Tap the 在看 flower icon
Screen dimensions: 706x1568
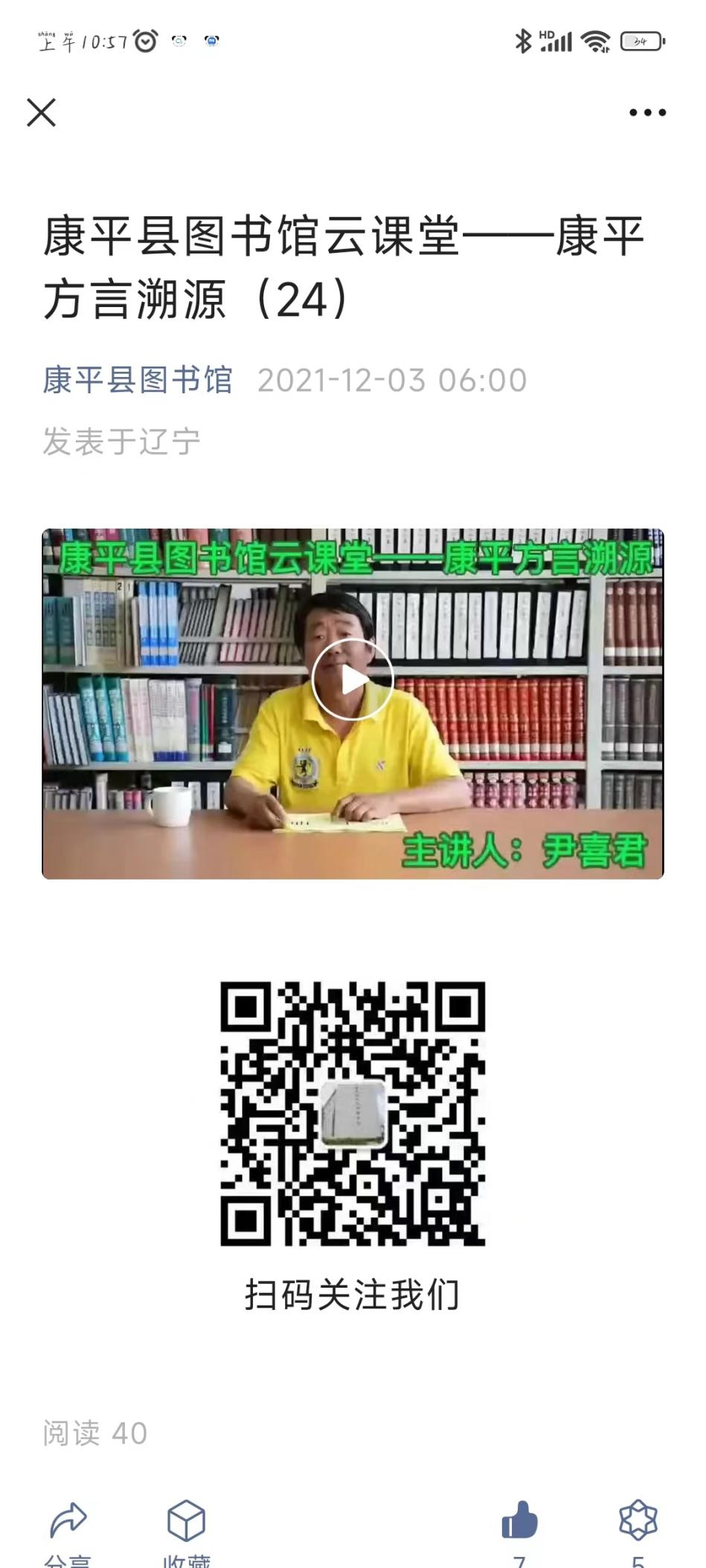638,1523
